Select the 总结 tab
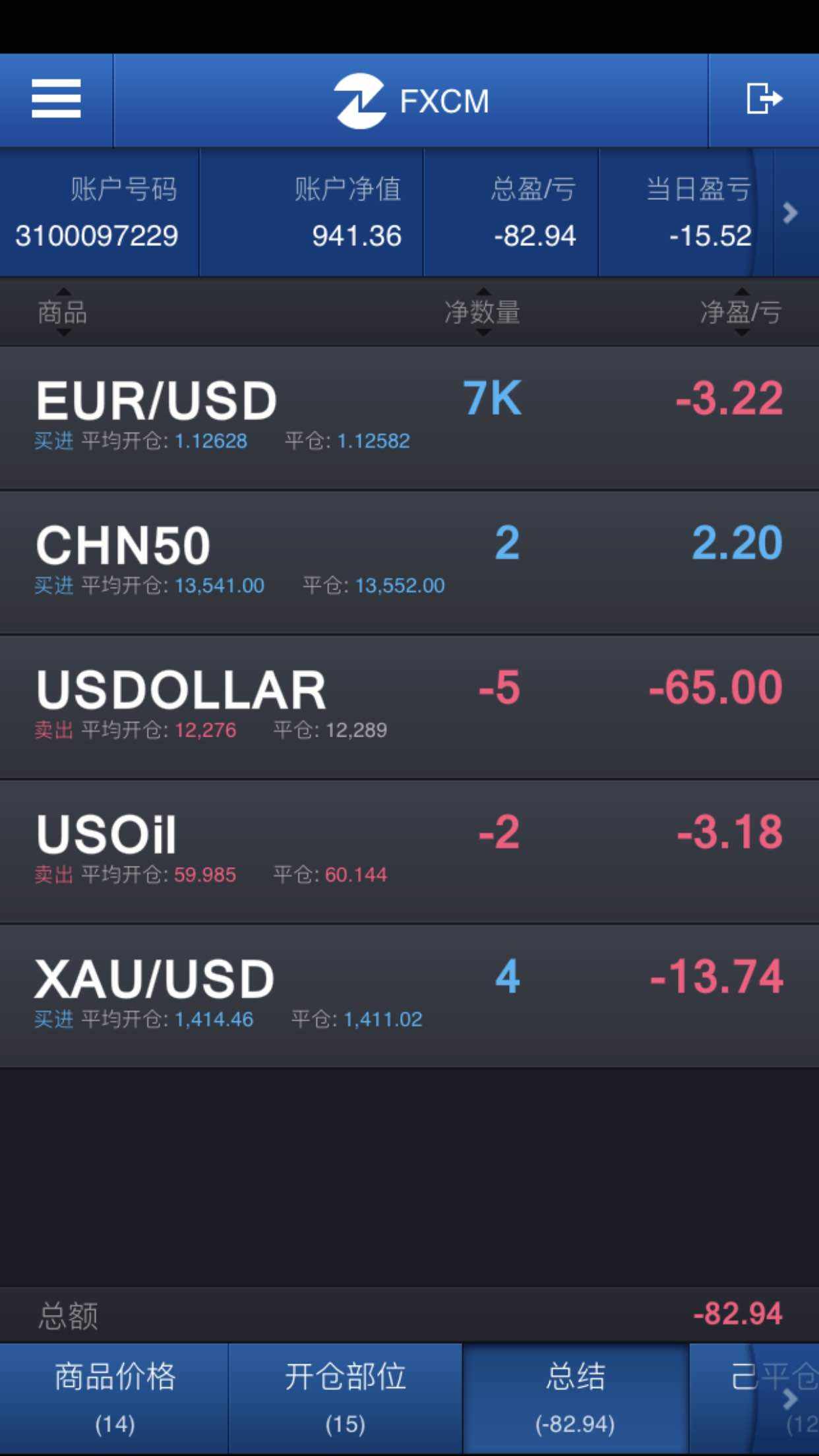The image size is (819, 1456). [576, 1399]
